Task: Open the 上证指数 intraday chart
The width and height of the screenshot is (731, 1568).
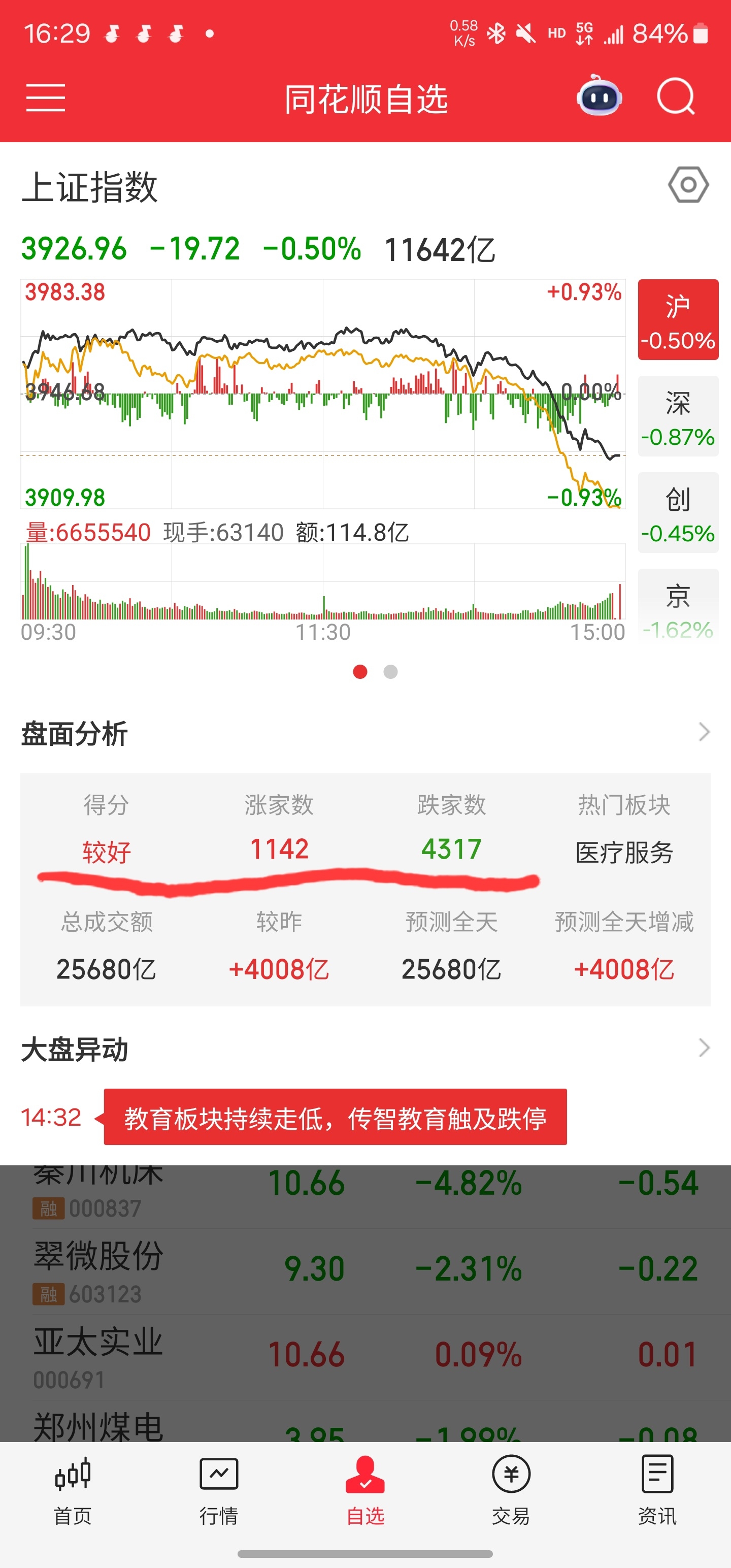Action: [x=322, y=394]
